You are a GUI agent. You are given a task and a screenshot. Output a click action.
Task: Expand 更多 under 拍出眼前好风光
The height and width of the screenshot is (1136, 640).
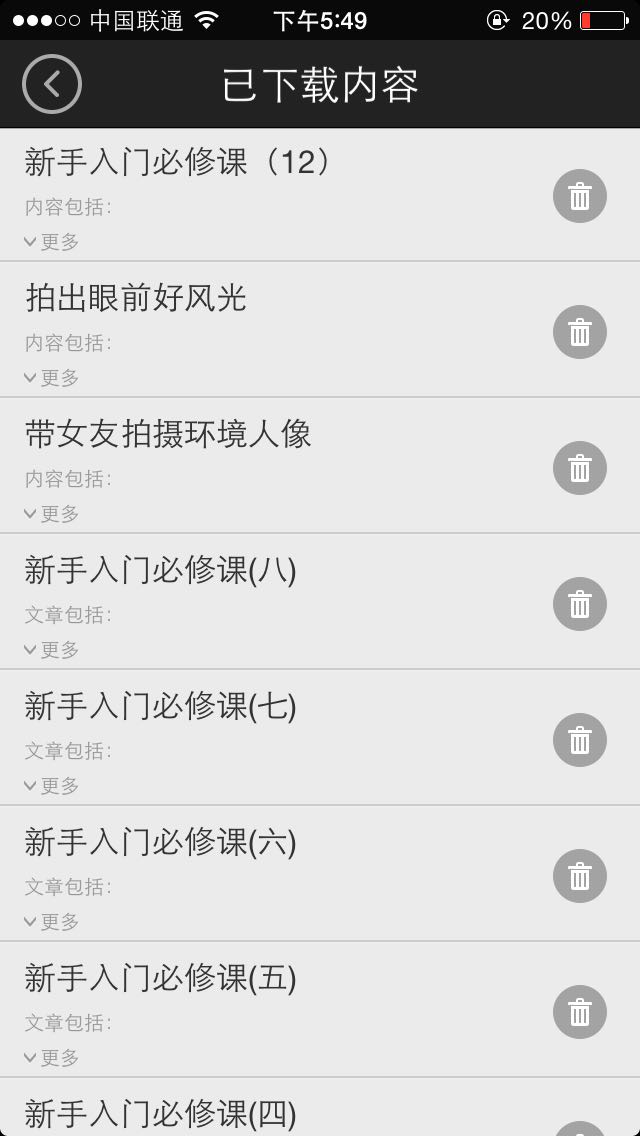click(52, 378)
